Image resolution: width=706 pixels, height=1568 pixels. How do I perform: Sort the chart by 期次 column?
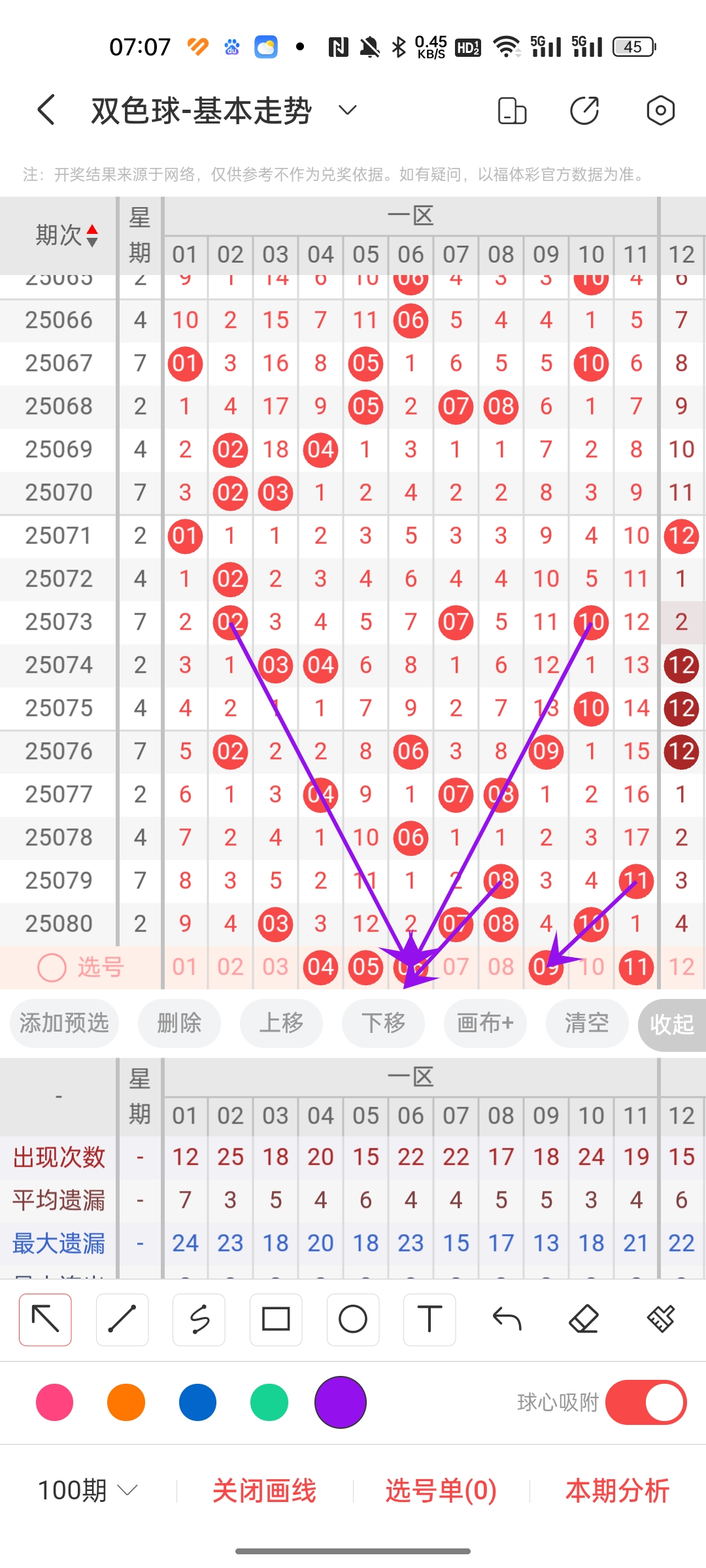point(65,235)
